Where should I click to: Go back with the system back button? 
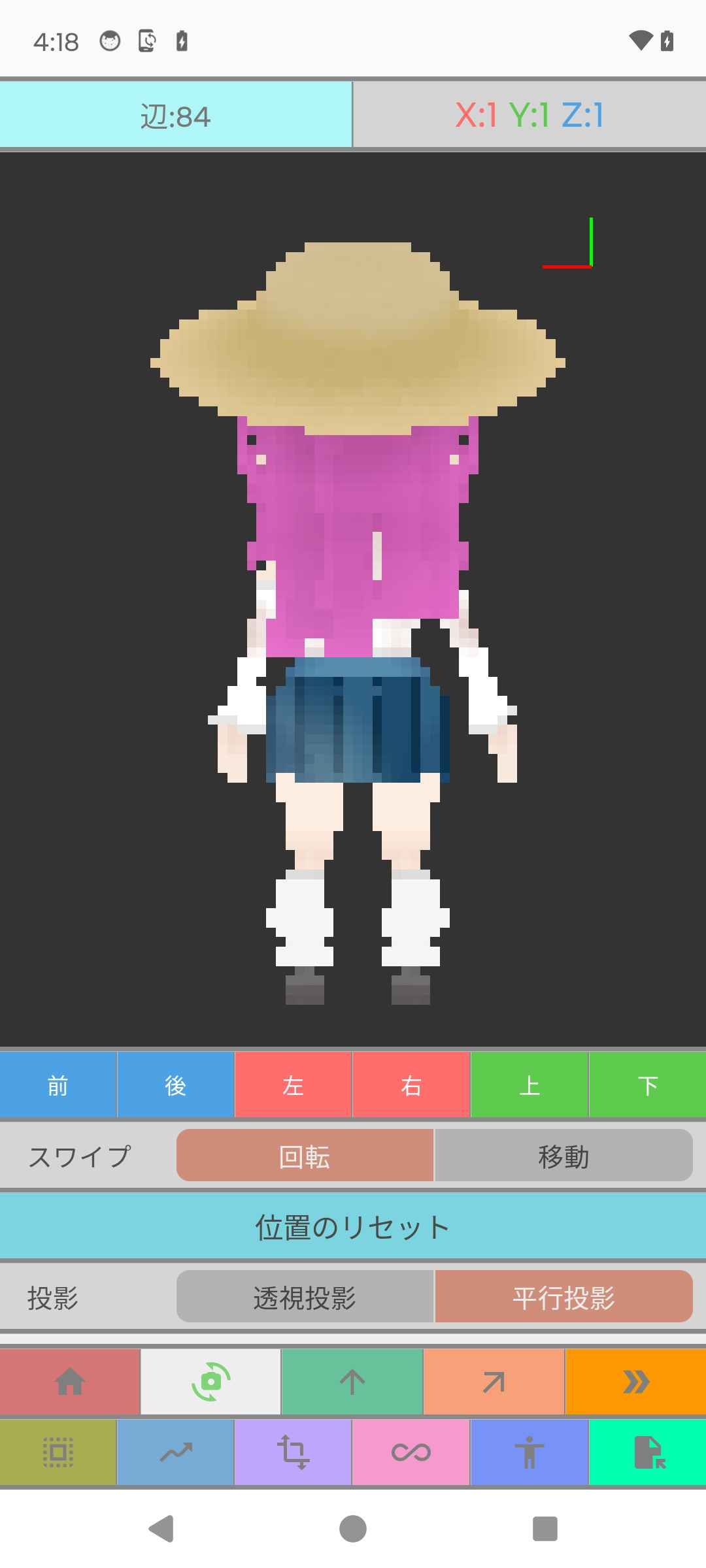point(161,1529)
